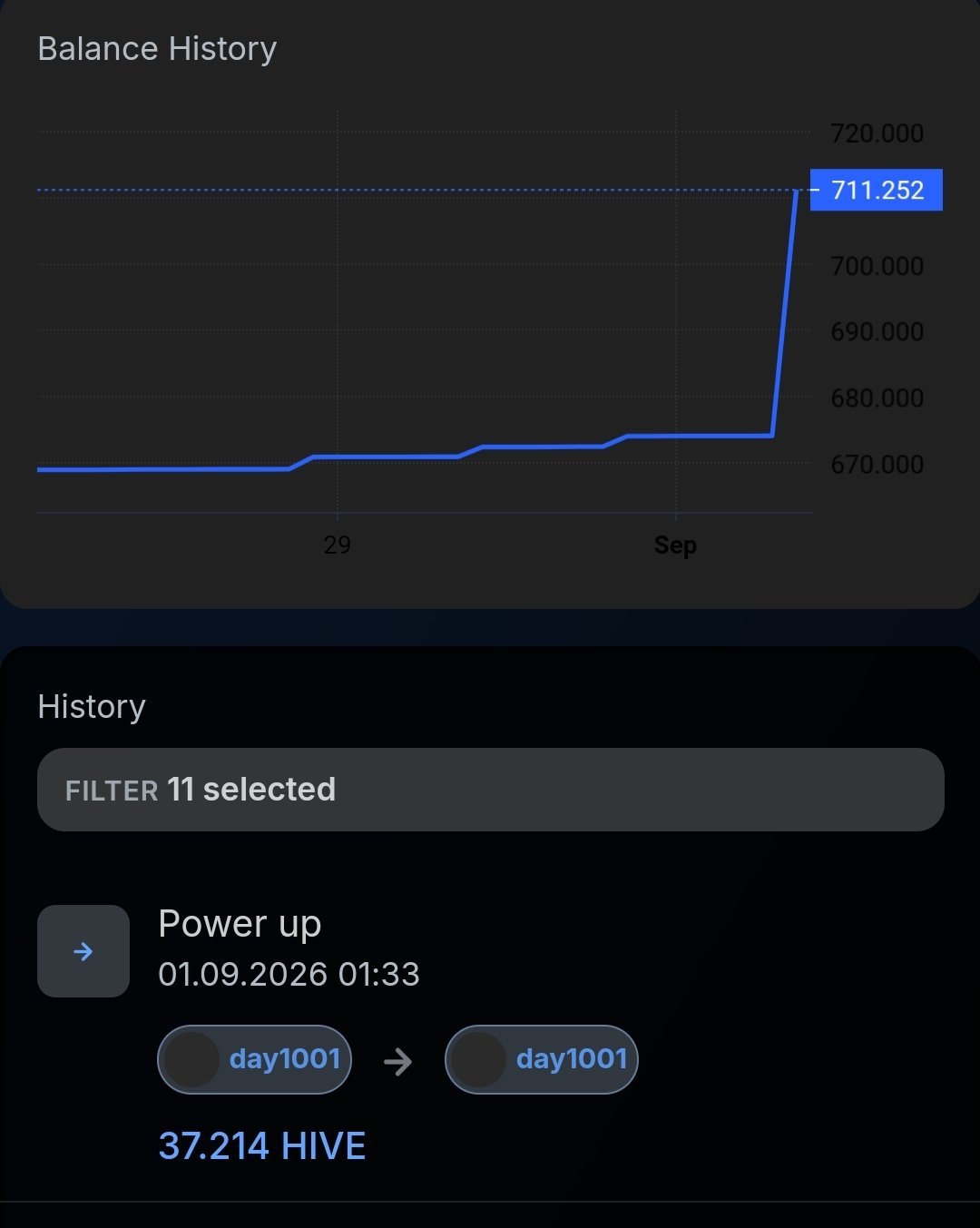The image size is (980, 1228).
Task: Open the History filter dropdown
Action: pos(490,790)
